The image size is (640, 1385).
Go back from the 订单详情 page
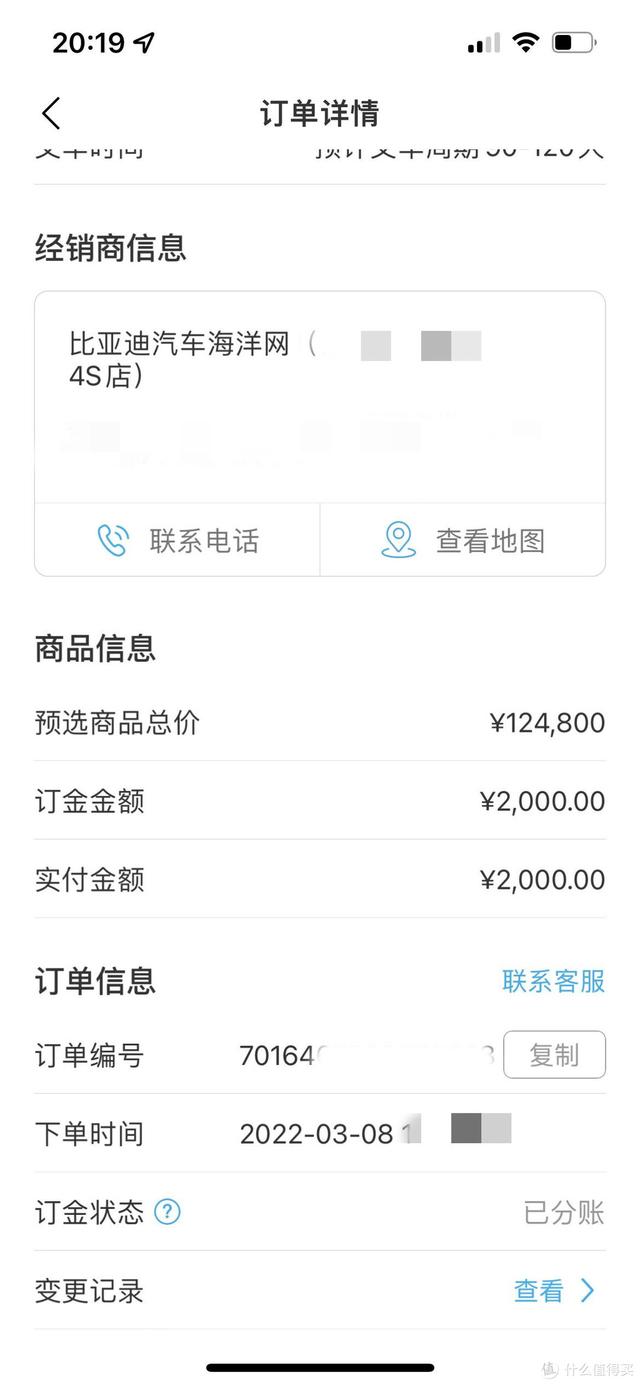coord(52,113)
